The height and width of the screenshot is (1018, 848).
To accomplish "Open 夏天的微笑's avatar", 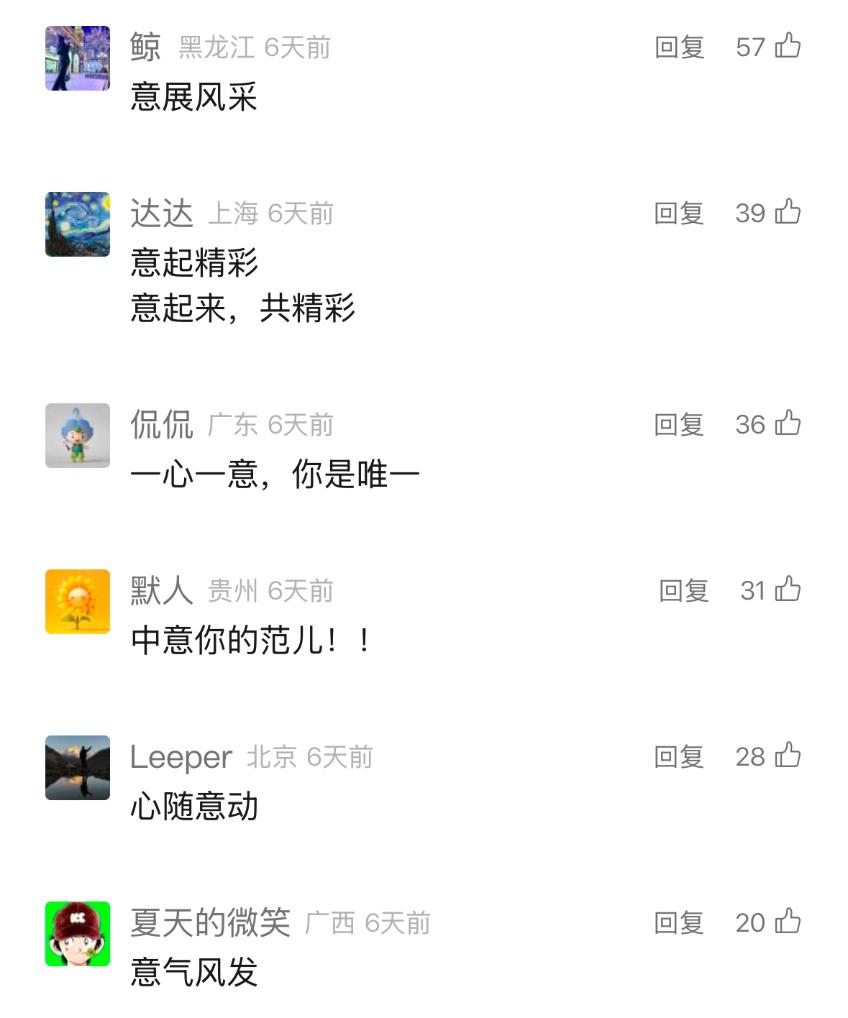I will [77, 933].
